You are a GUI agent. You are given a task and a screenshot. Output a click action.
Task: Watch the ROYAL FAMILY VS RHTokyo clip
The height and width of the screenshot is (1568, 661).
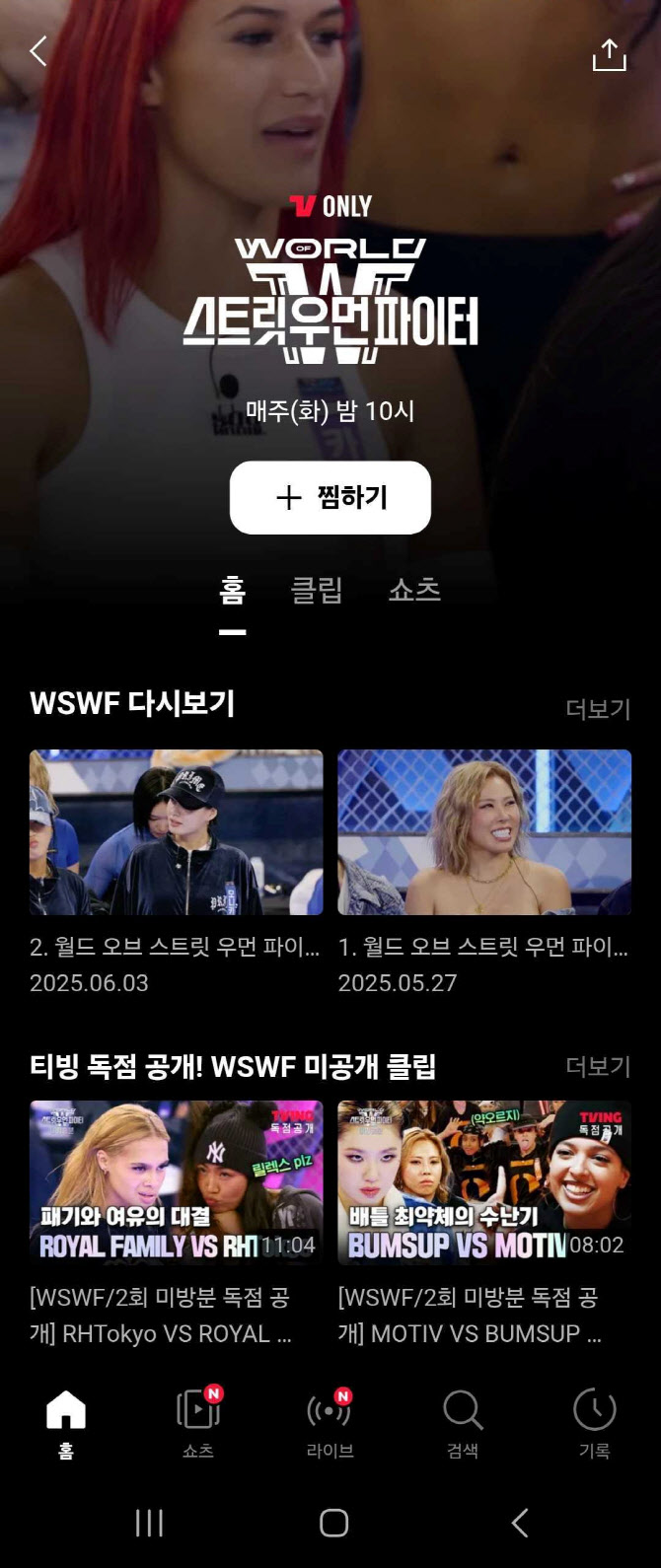pyautogui.click(x=176, y=1182)
